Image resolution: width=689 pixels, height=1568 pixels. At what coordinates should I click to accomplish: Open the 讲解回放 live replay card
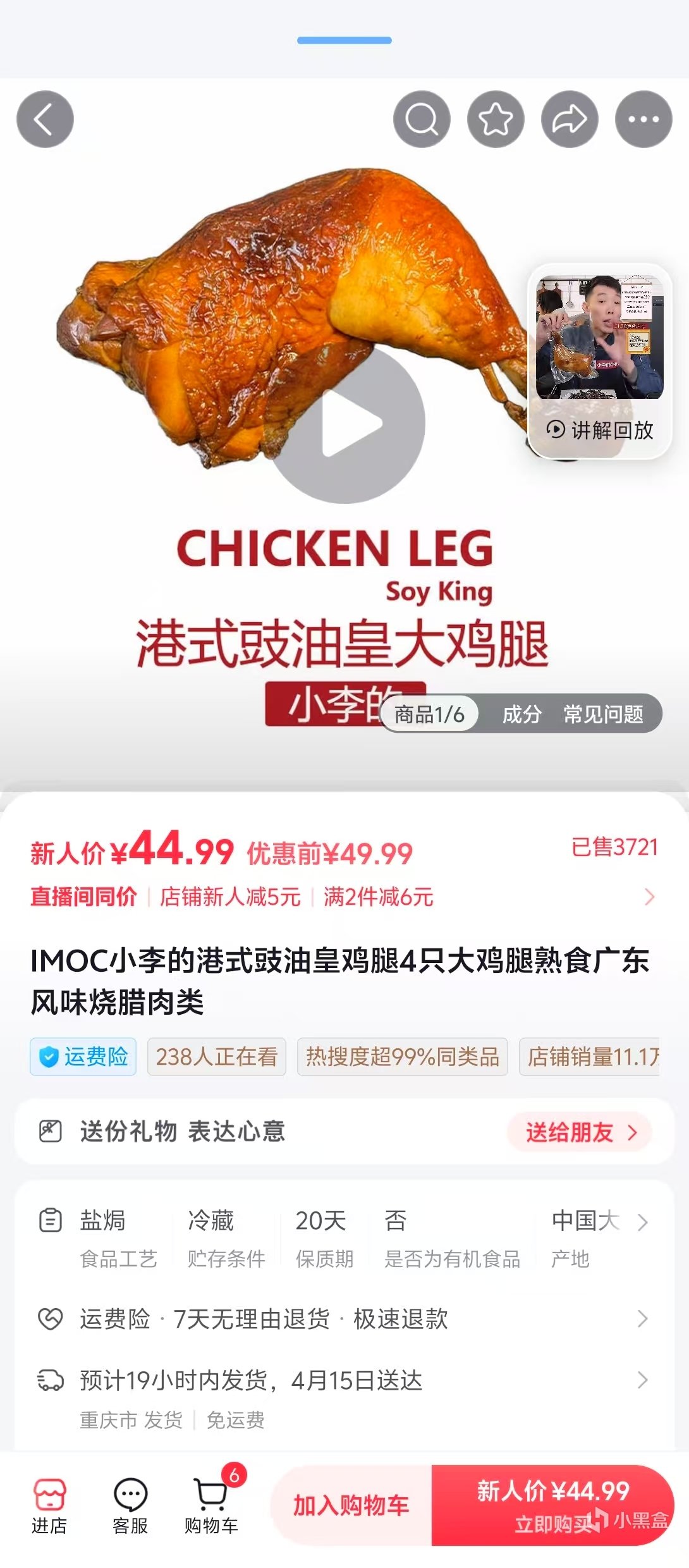(x=599, y=360)
